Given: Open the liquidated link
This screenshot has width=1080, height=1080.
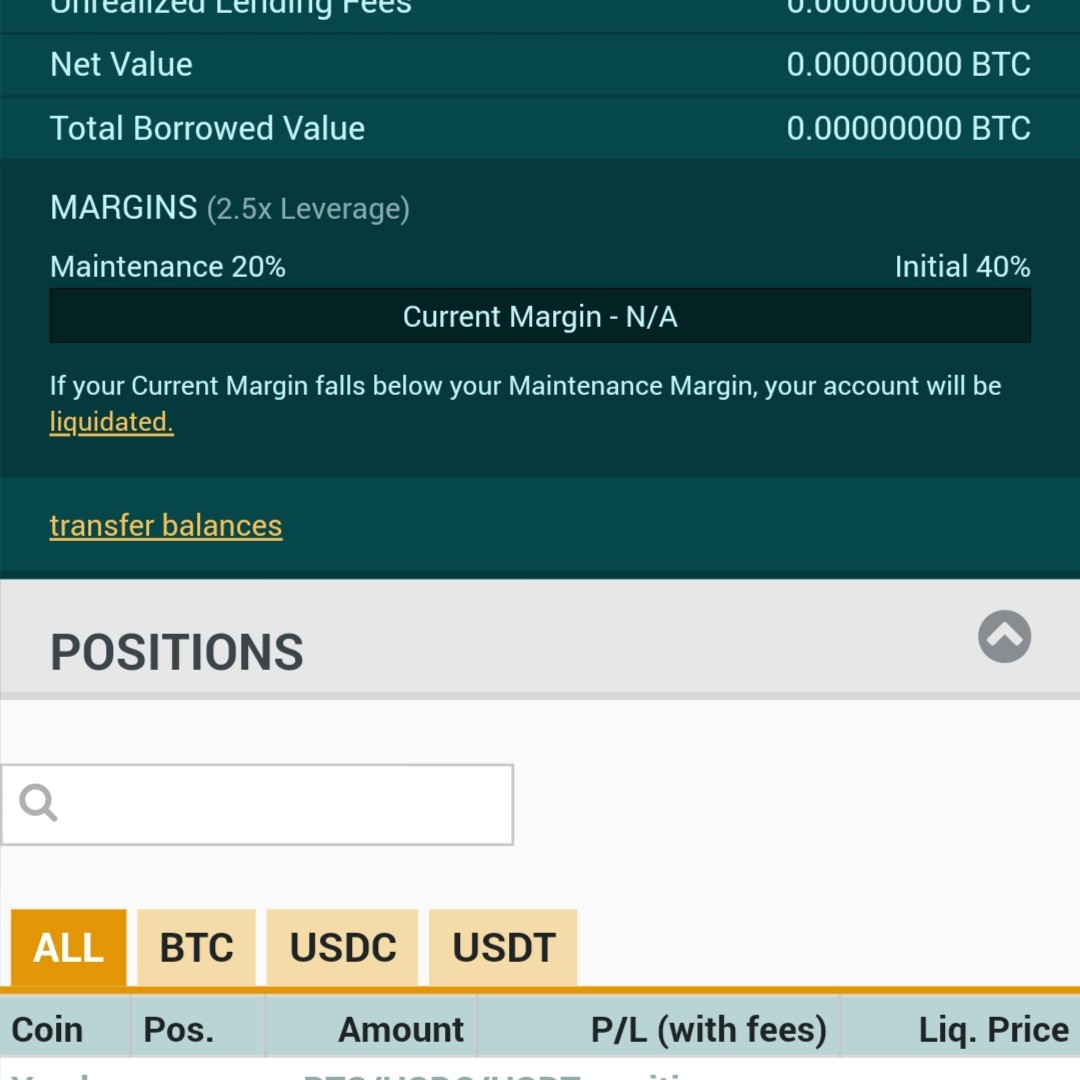Looking at the screenshot, I should coord(111,422).
